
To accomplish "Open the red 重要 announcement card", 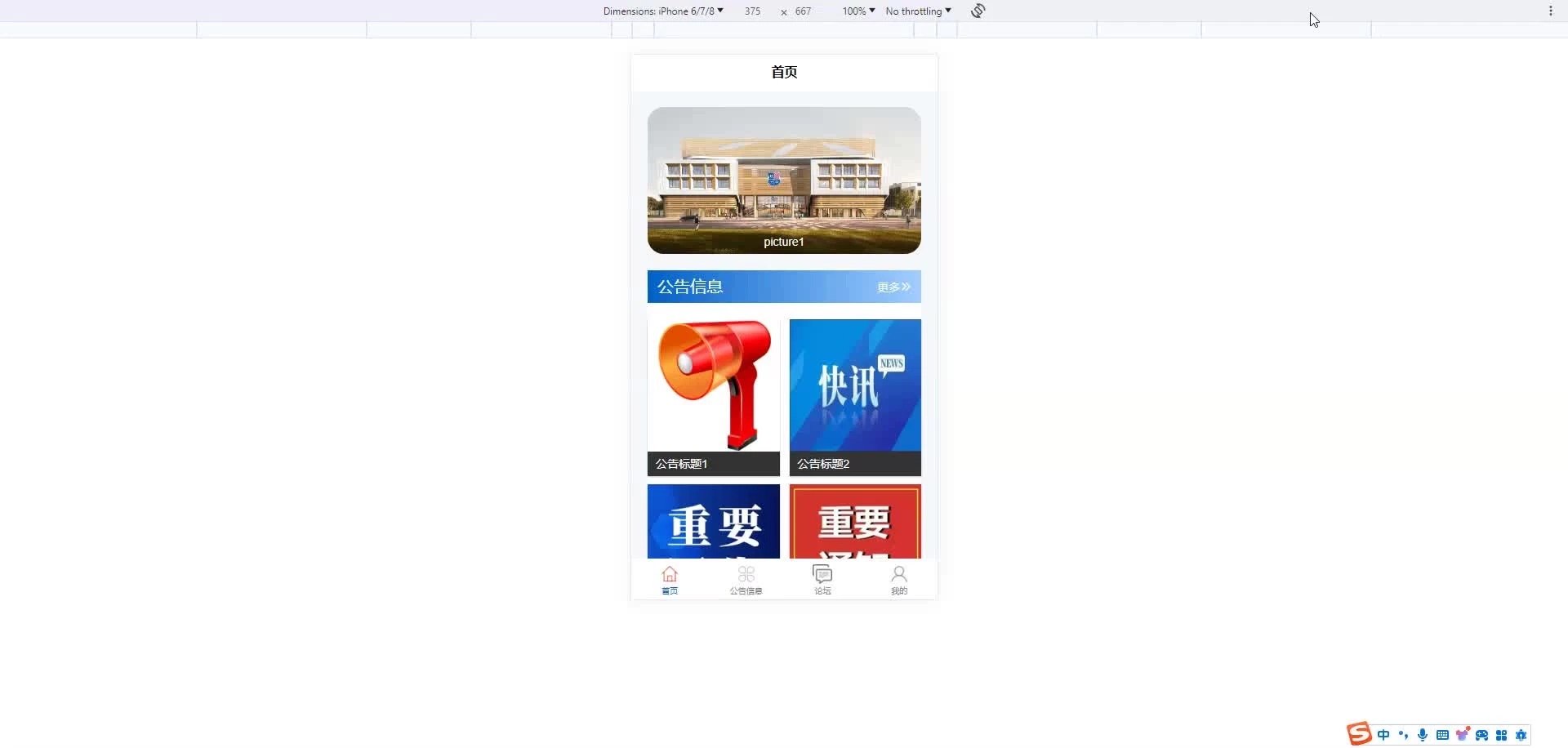I will pyautogui.click(x=855, y=521).
